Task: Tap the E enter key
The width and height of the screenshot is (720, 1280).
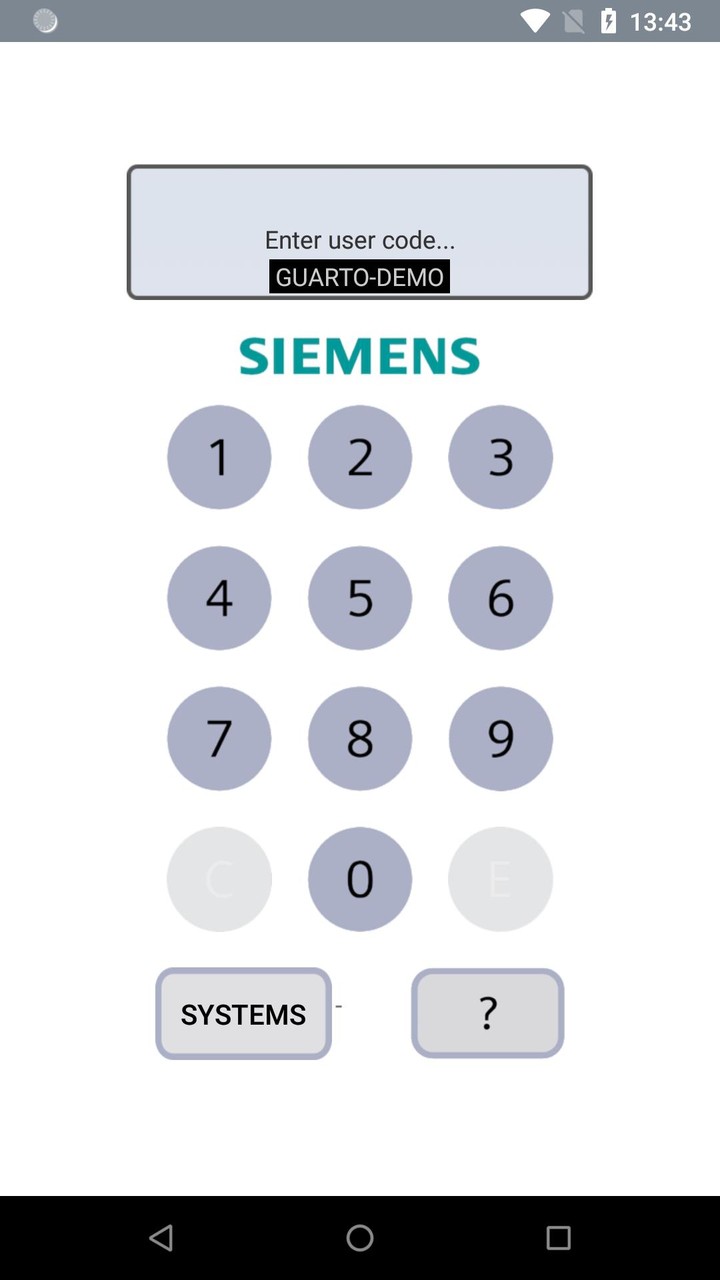Action: 500,879
